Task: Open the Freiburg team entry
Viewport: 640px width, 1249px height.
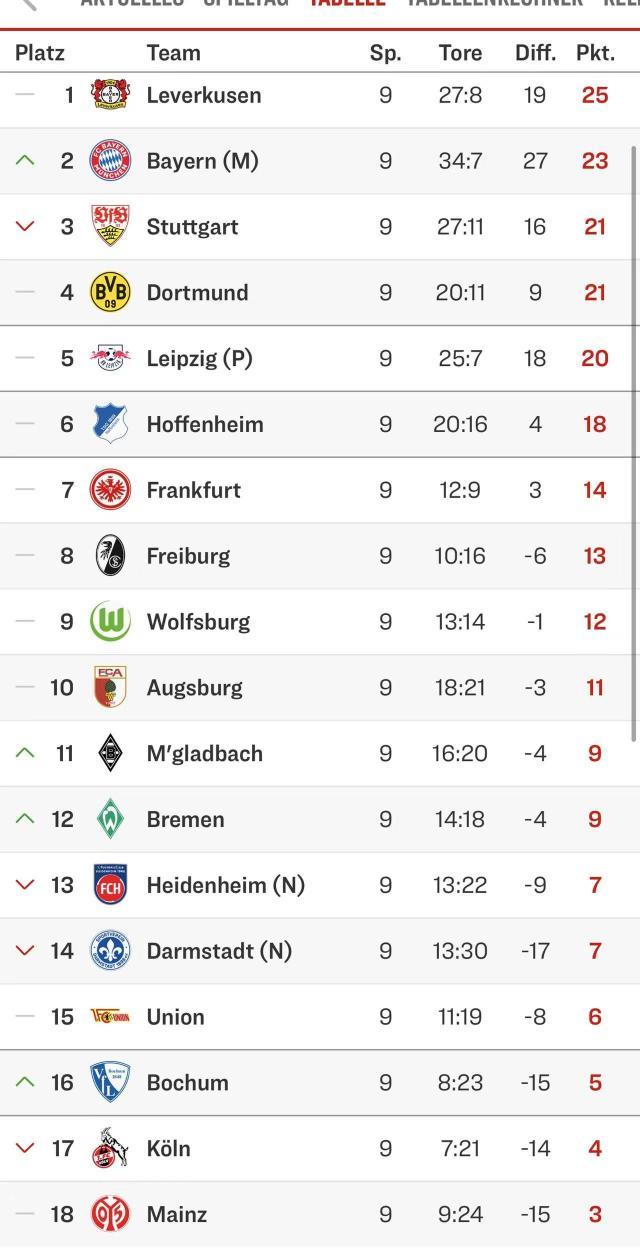Action: (189, 556)
